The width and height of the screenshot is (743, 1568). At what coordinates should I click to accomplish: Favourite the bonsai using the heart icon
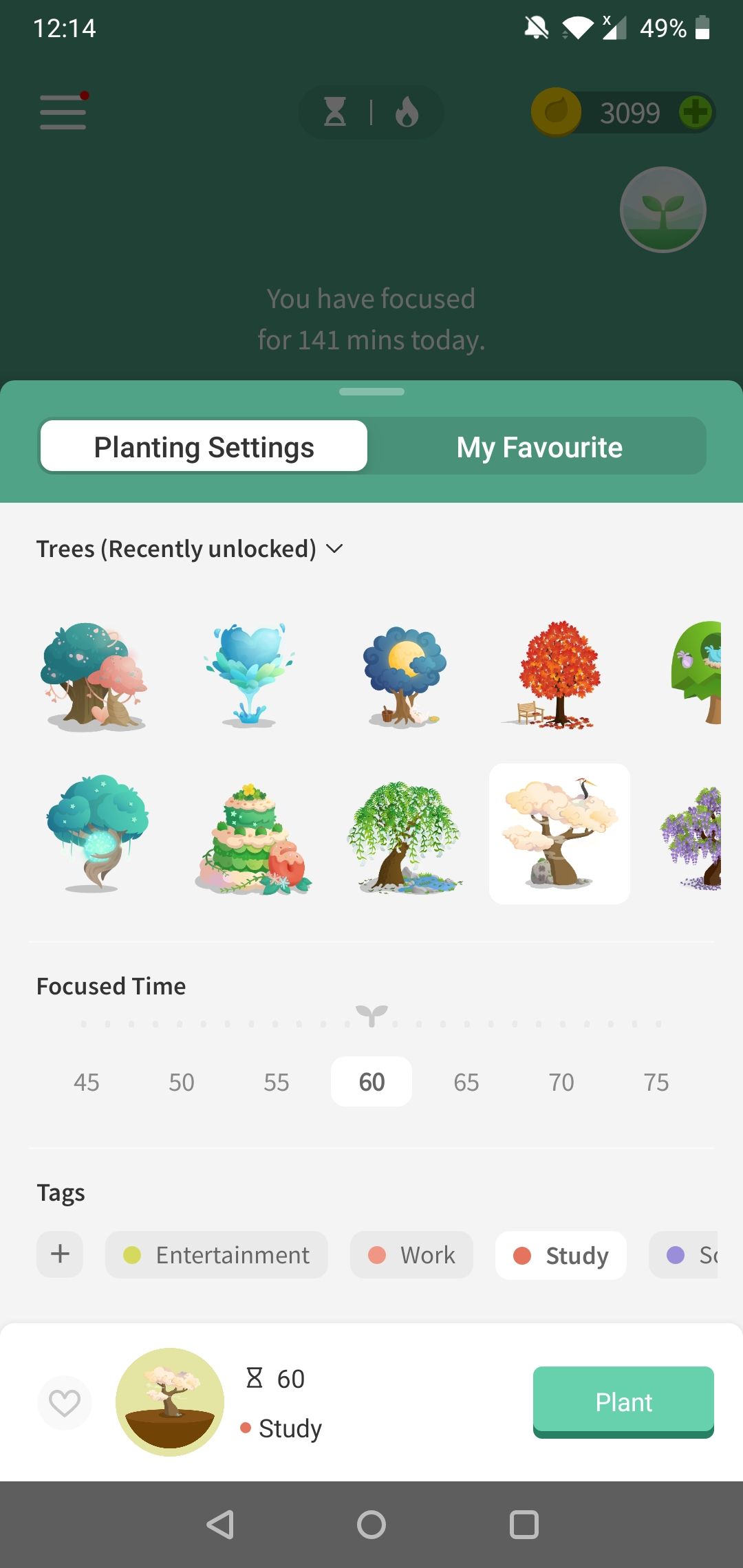(x=65, y=1402)
